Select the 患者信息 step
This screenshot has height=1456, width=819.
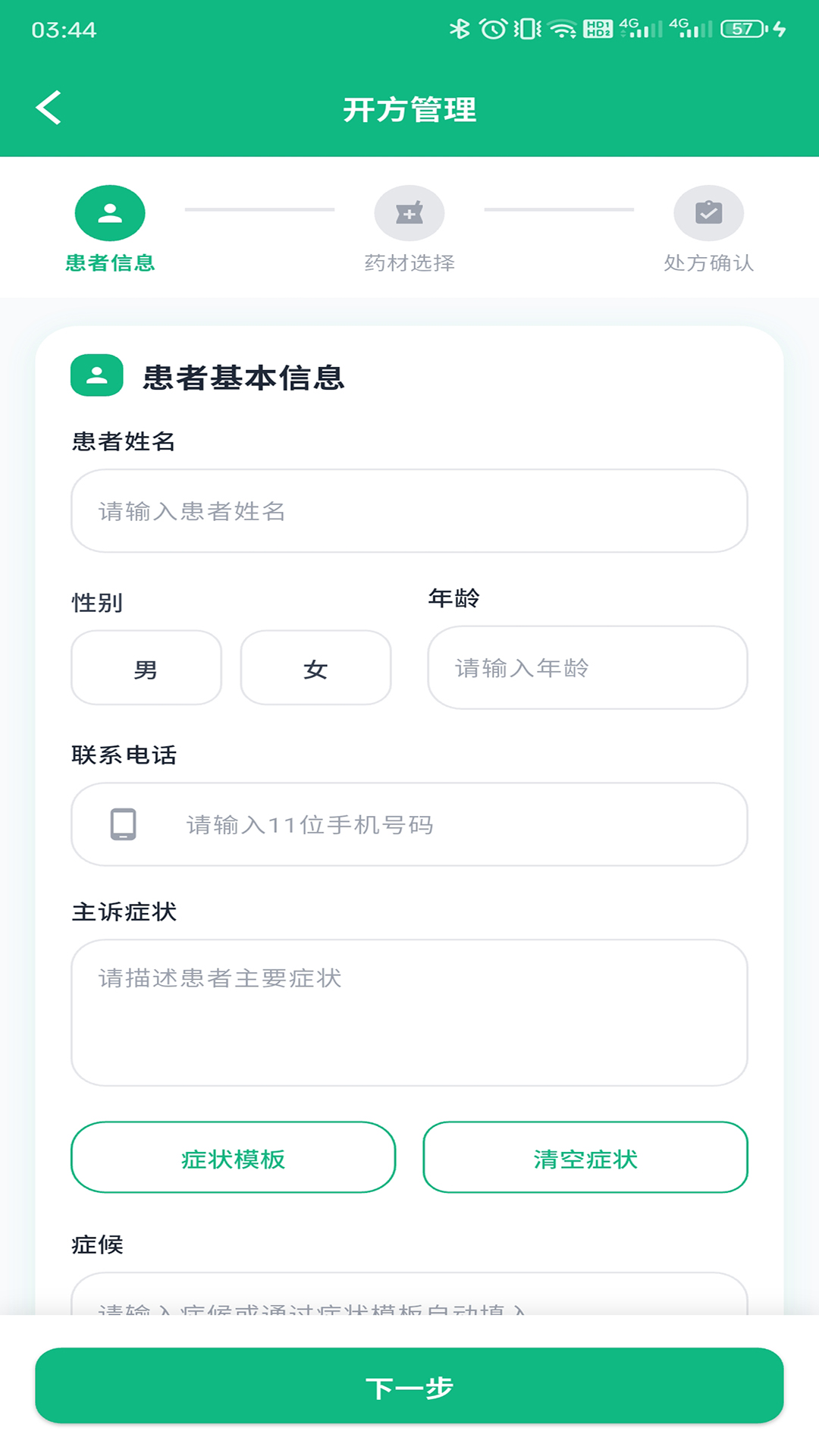point(110,227)
